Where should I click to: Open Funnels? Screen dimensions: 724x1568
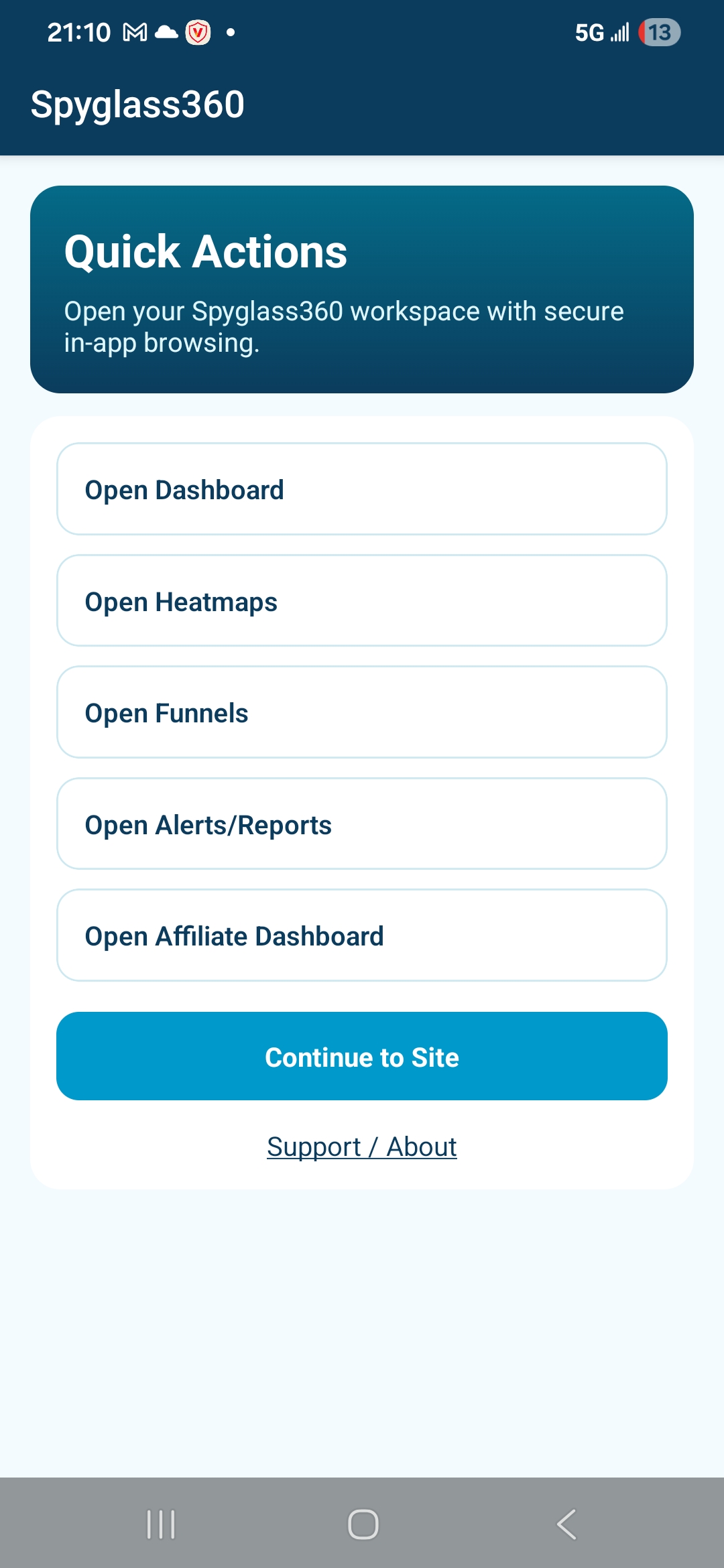[x=362, y=712]
